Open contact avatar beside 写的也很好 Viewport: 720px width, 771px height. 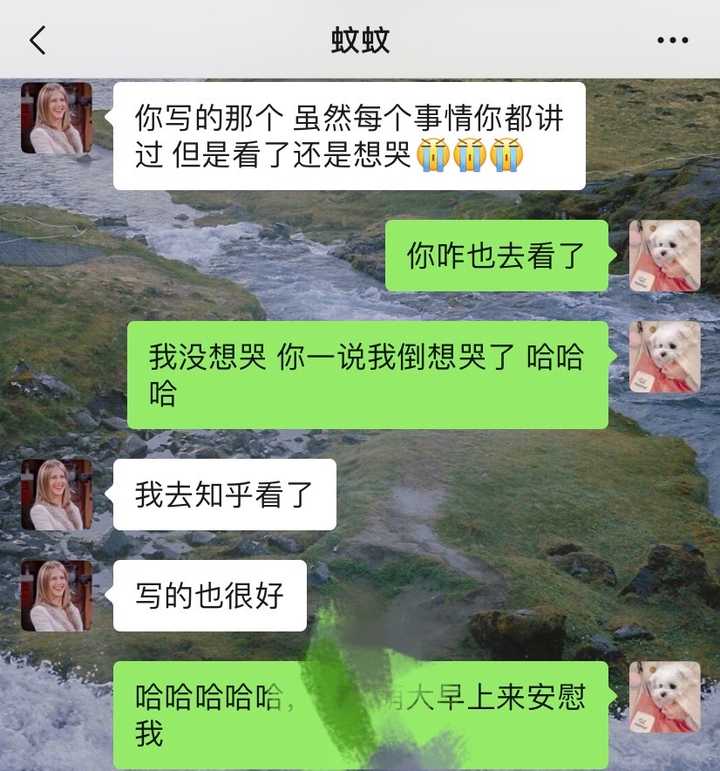point(56,596)
